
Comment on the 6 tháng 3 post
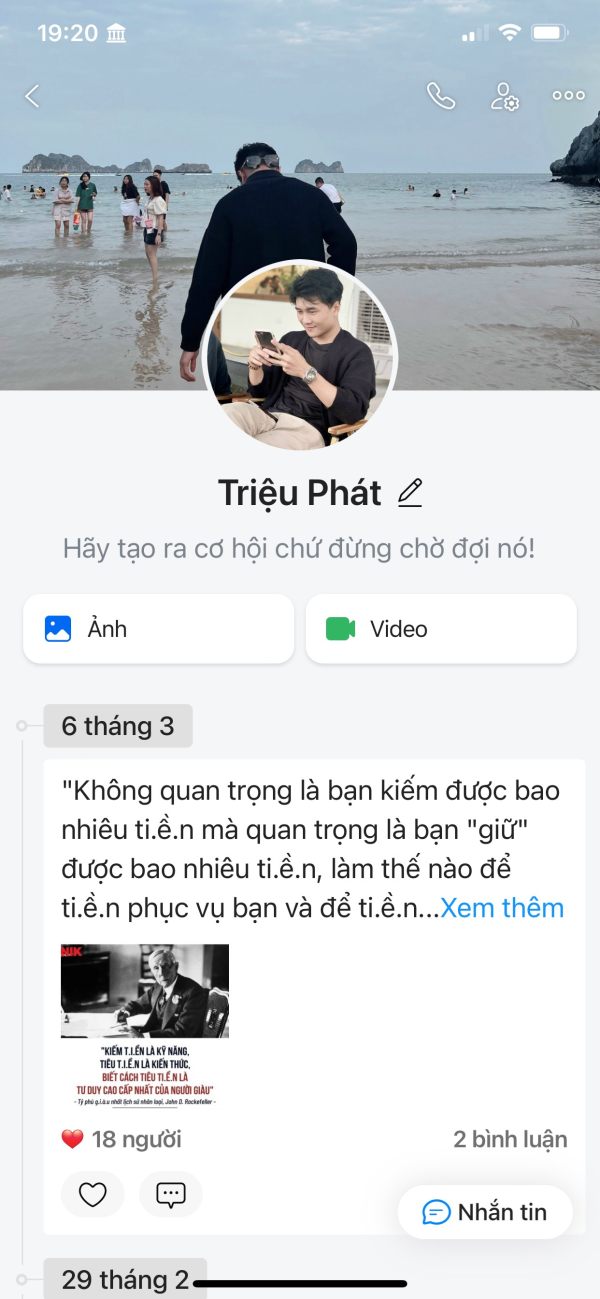point(171,1194)
